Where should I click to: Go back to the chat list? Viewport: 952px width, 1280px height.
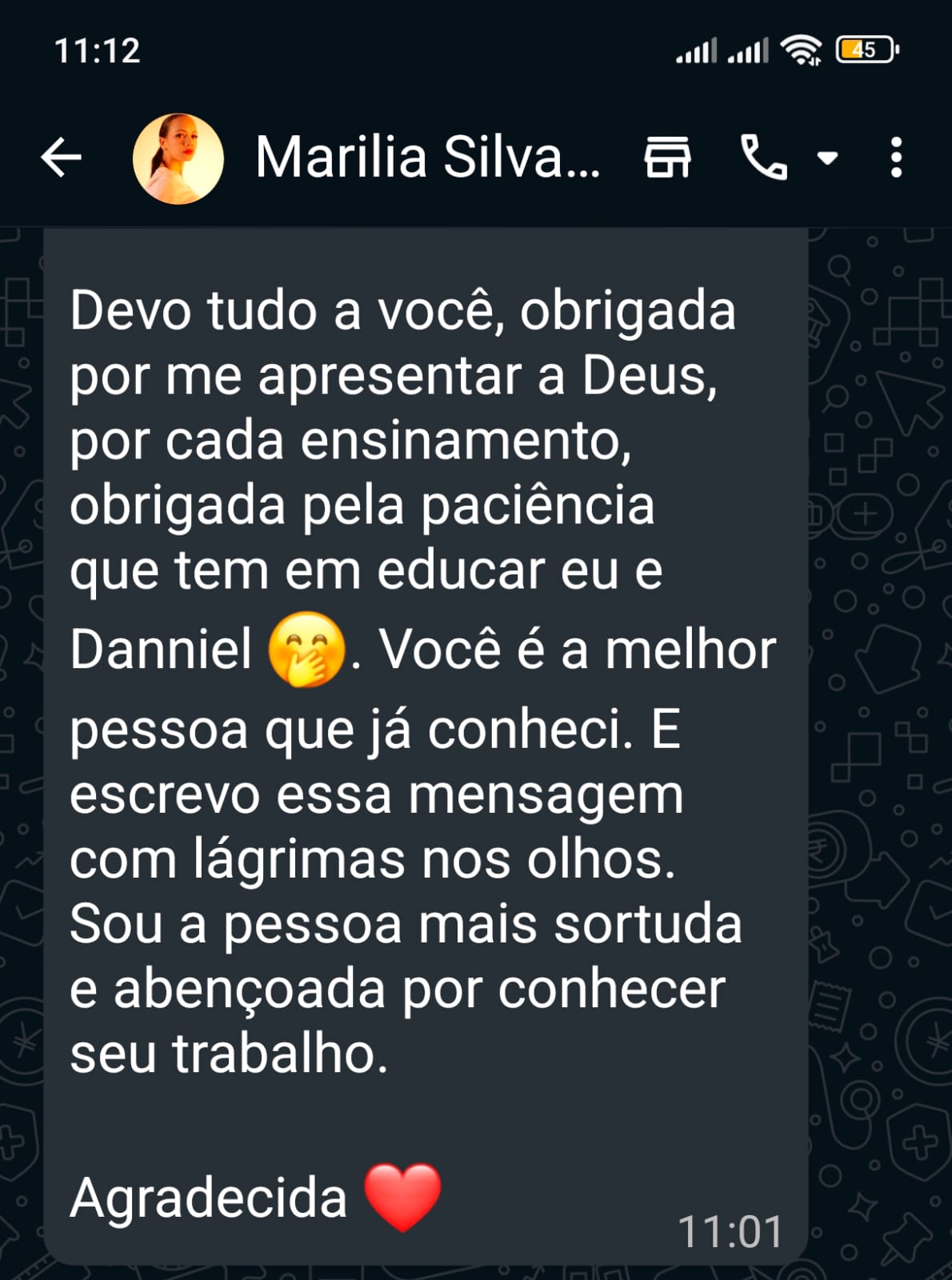point(62,157)
